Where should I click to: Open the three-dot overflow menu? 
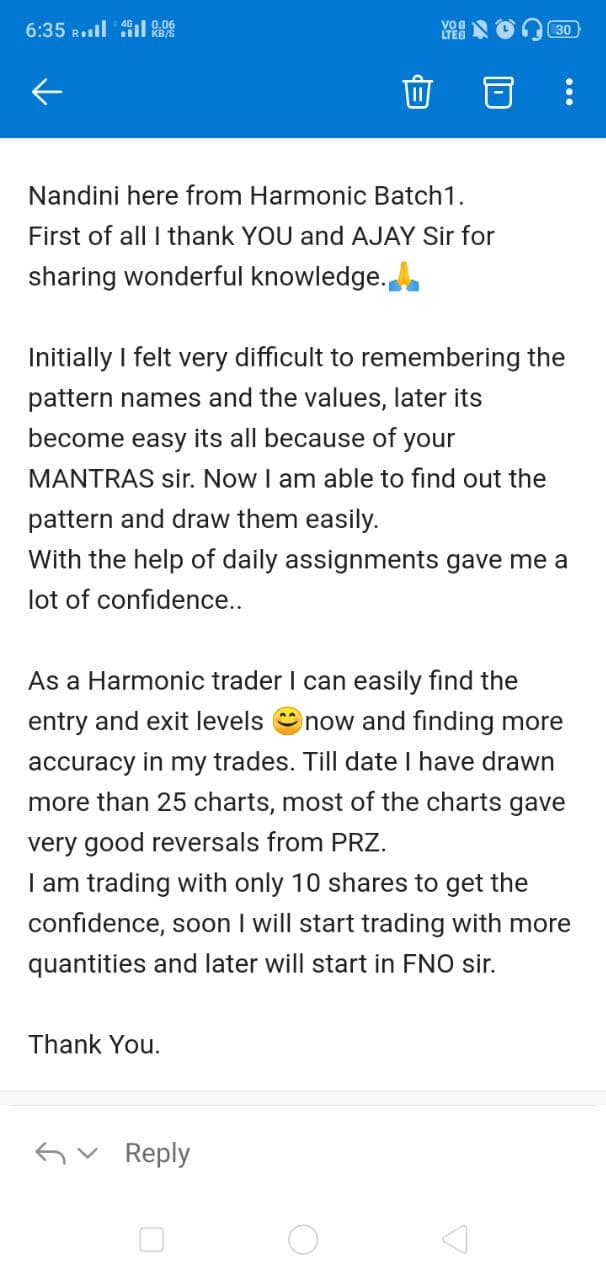point(569,93)
